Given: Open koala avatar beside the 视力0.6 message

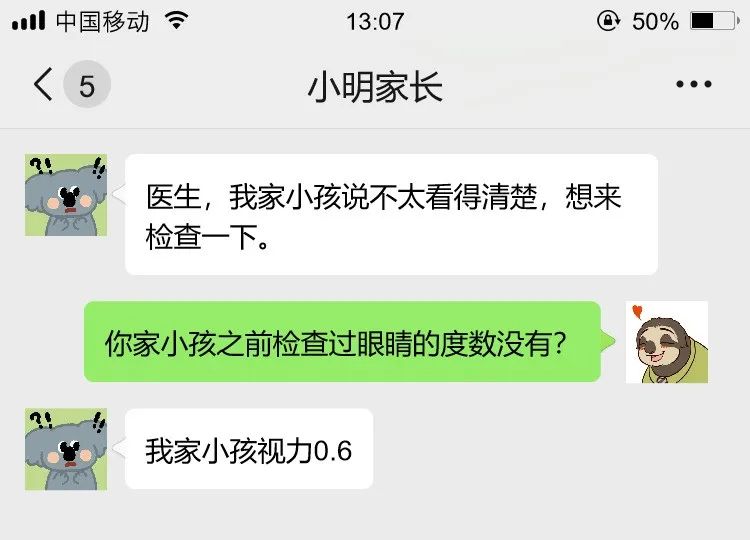Looking at the screenshot, I should tap(66, 449).
